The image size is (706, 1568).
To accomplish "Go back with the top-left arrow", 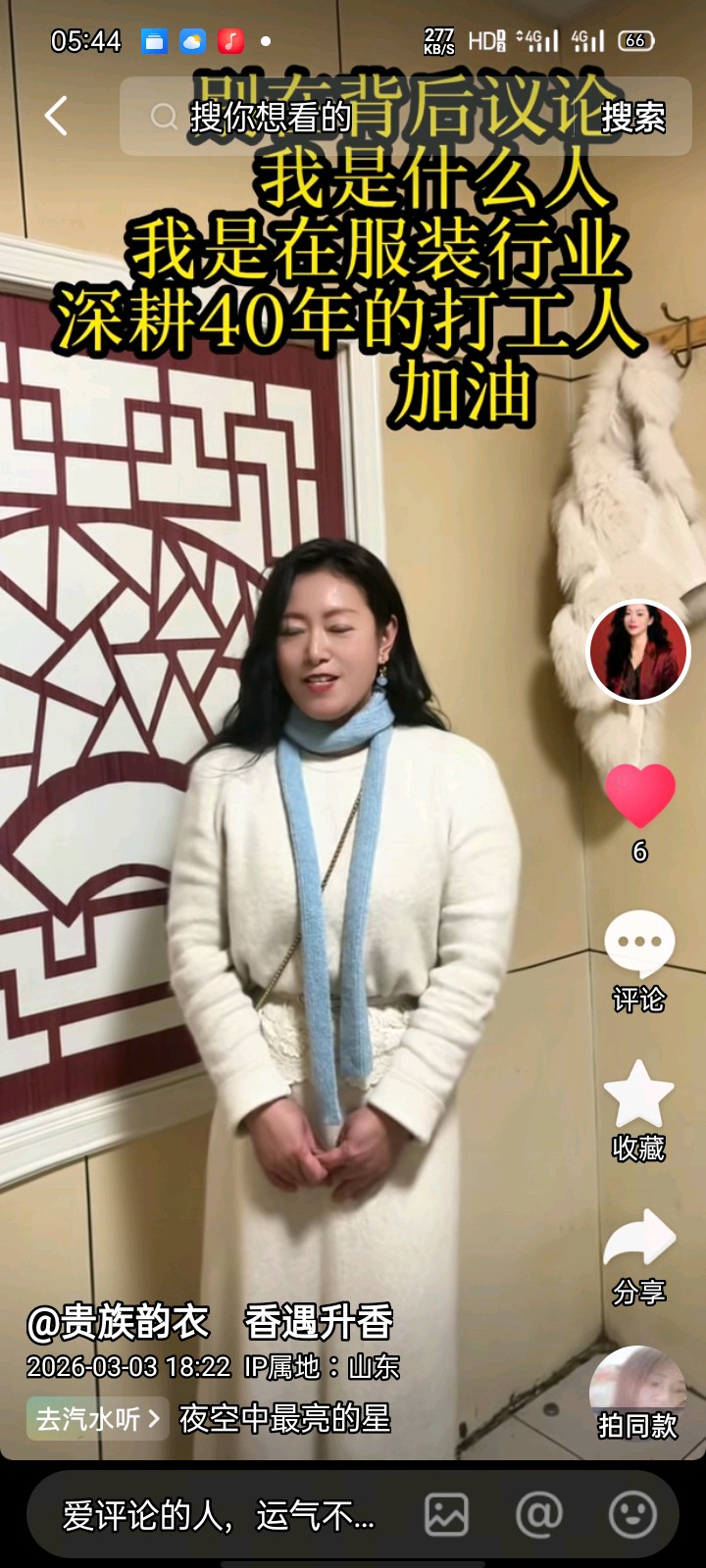I will click(56, 117).
